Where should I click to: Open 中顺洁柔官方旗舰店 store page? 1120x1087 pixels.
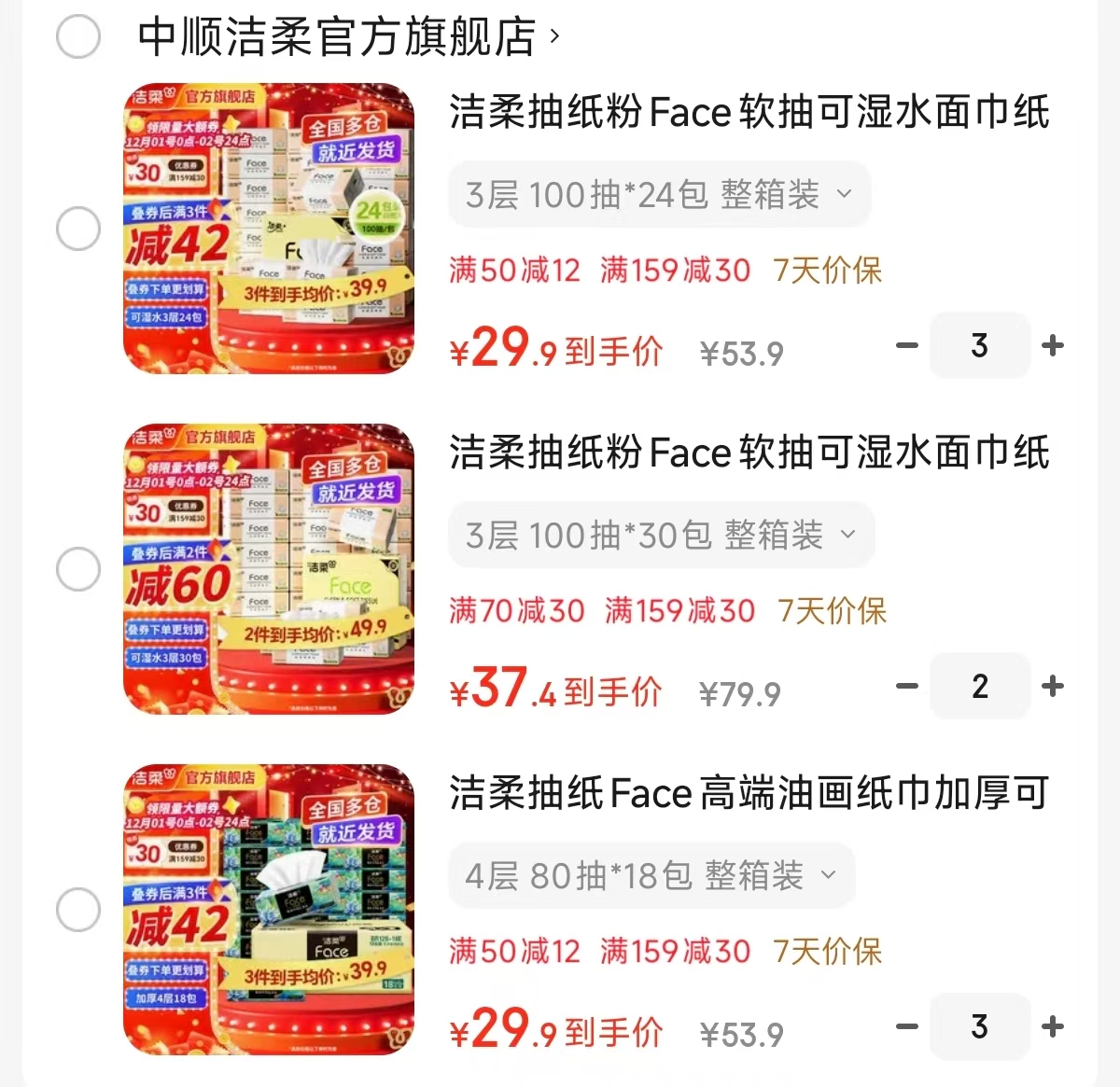point(347,37)
